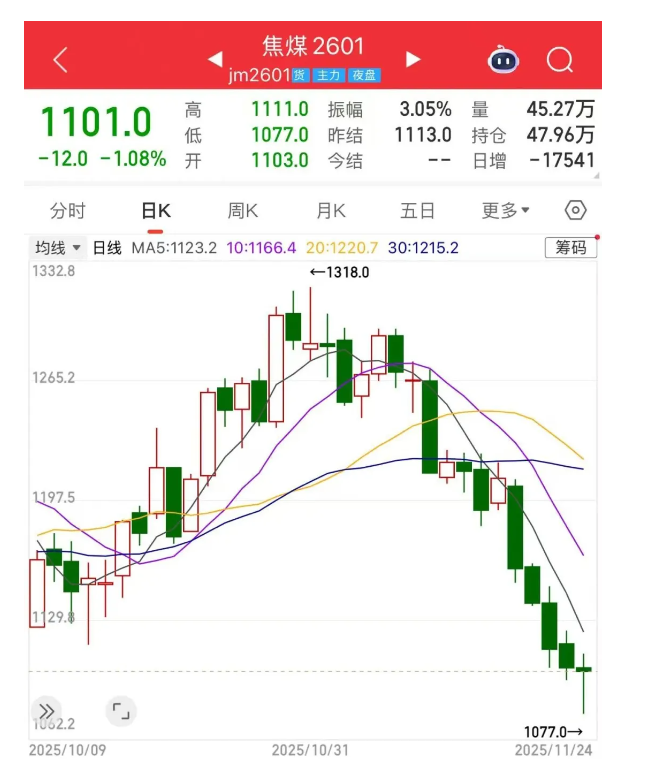Open chart settings hexagon icon
Viewport: 646px width, 784px height.
tap(576, 211)
